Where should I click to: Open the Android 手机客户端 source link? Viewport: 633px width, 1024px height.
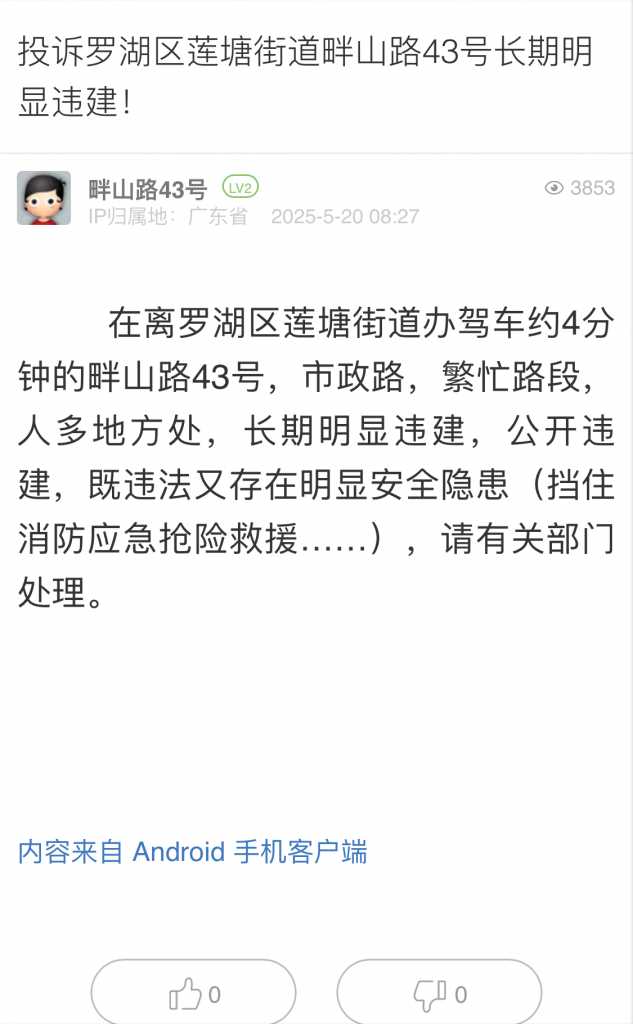coord(193,852)
